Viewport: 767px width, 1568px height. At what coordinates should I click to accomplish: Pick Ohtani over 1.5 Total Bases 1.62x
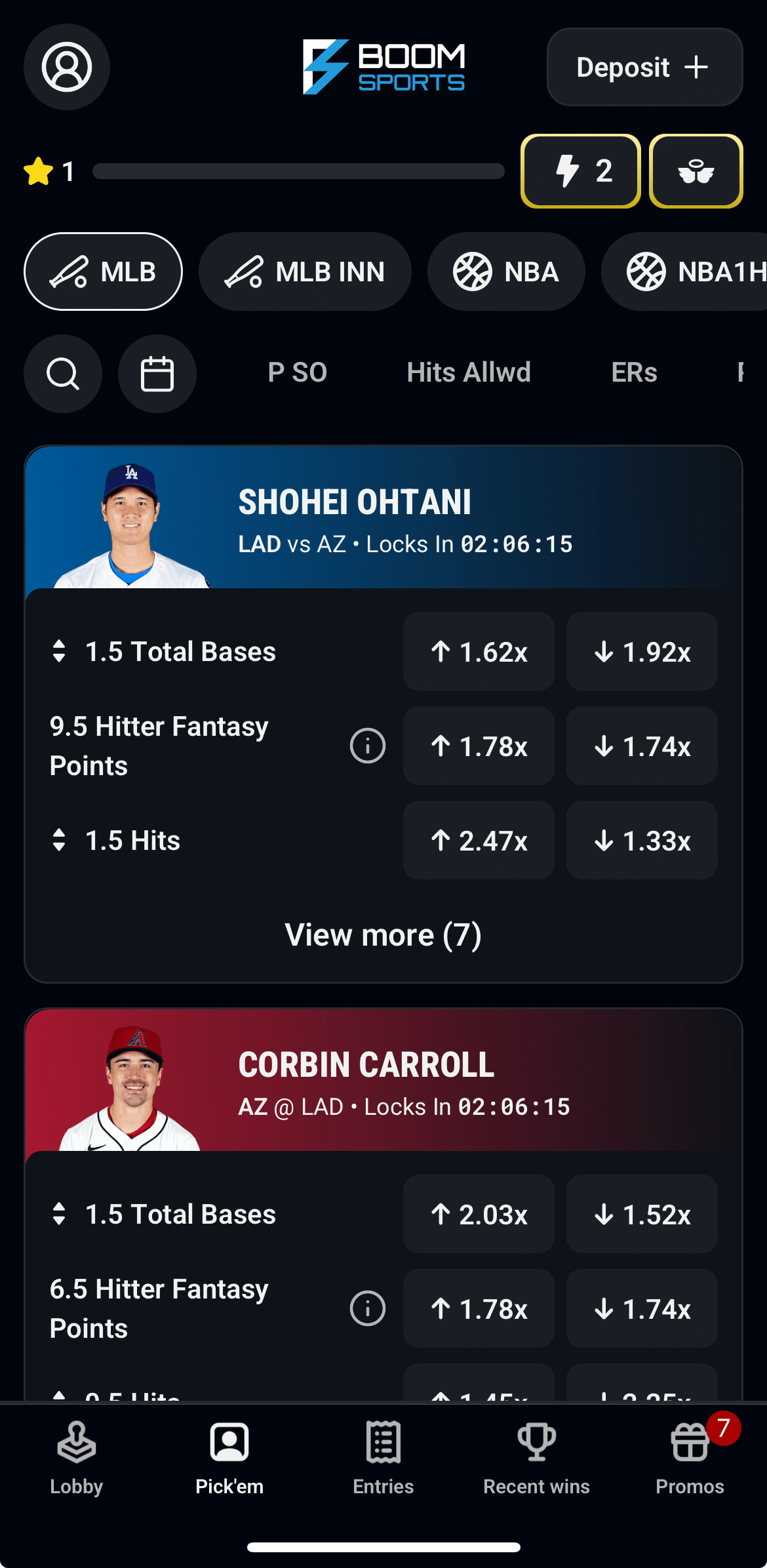pos(479,652)
